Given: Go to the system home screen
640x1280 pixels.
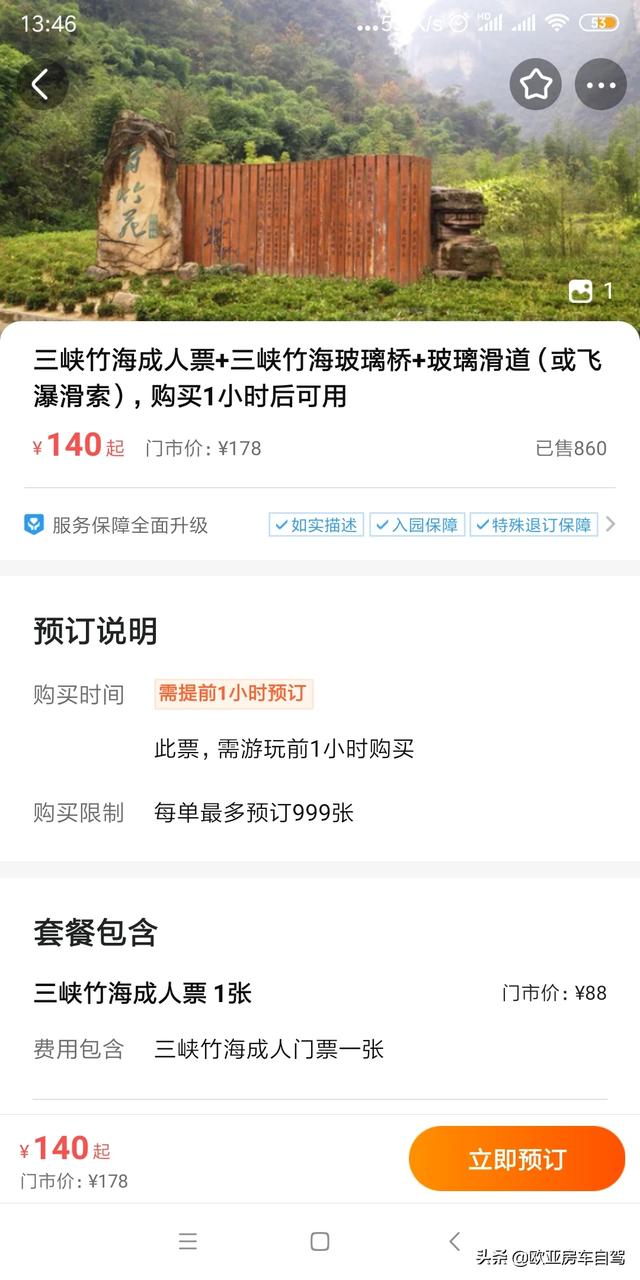Looking at the screenshot, I should pos(320,1241).
